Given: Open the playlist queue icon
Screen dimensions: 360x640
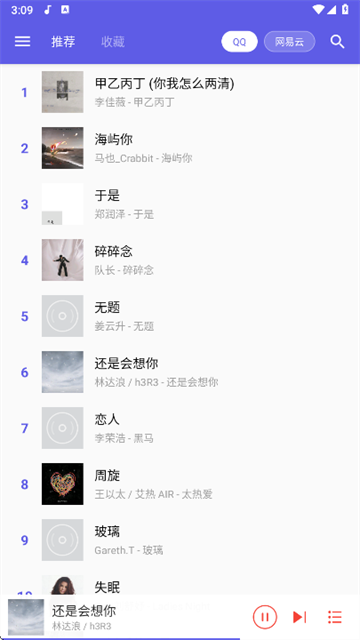Looking at the screenshot, I should pyautogui.click(x=335, y=617).
